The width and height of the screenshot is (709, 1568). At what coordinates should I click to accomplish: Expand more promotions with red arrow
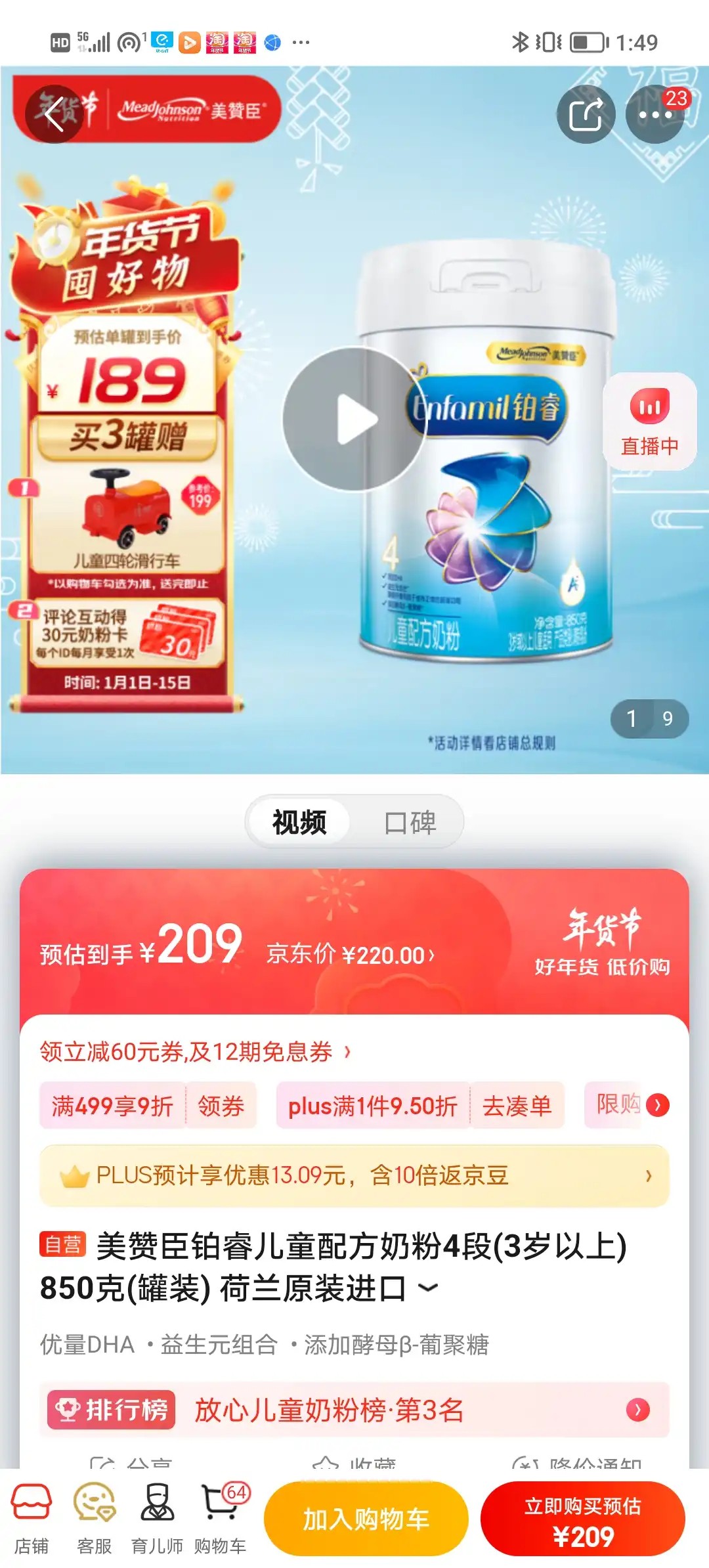click(657, 1105)
